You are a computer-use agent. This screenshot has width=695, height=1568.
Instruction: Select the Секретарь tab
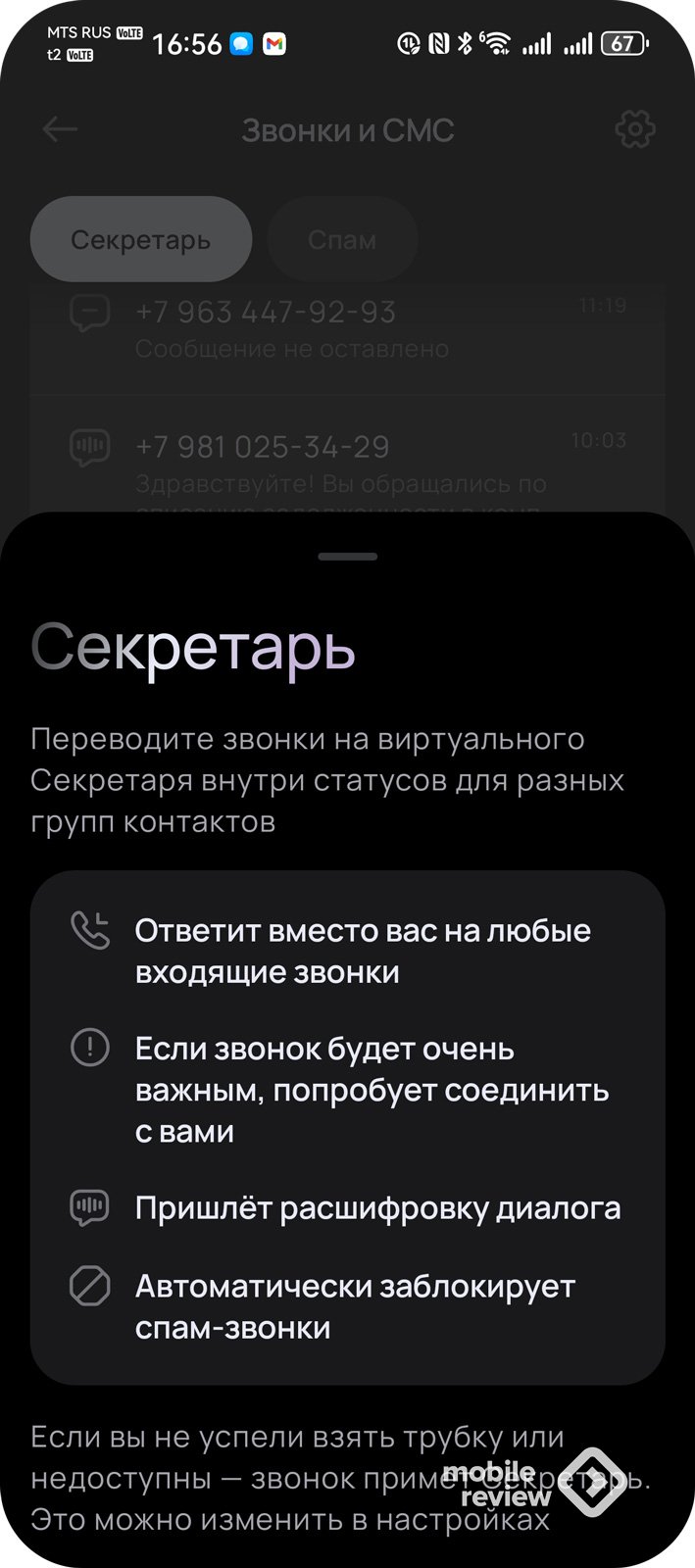(140, 240)
